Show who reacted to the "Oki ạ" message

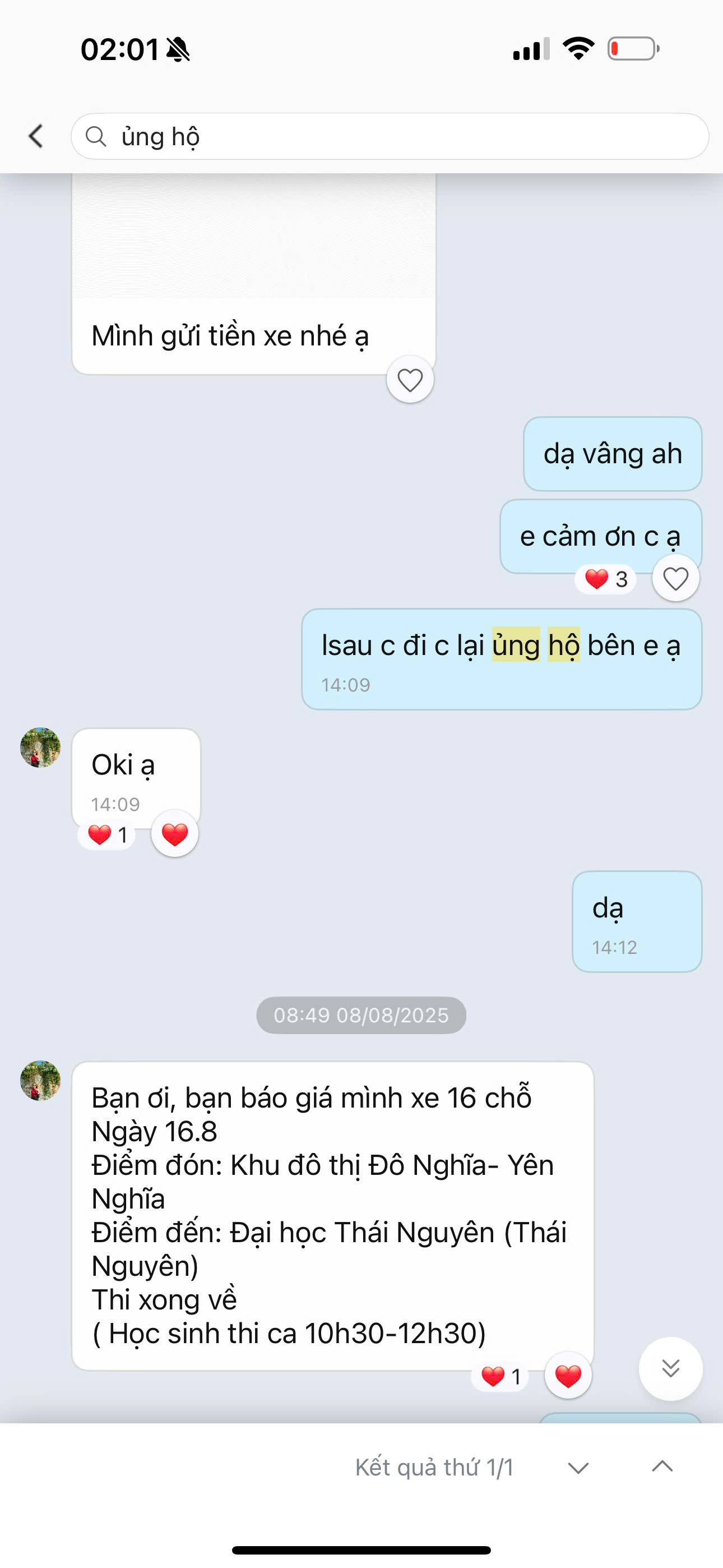(108, 834)
